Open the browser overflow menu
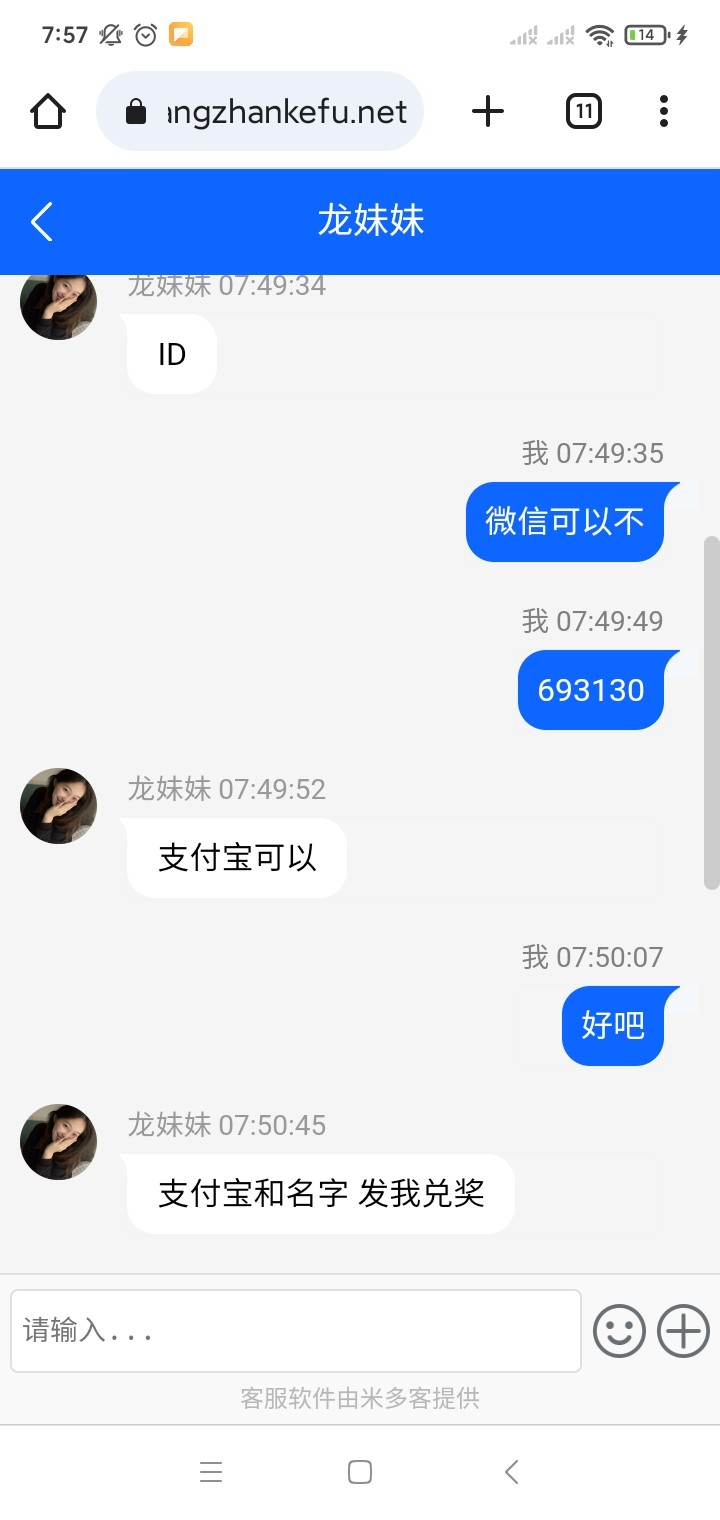Image resolution: width=720 pixels, height=1520 pixels. click(663, 111)
